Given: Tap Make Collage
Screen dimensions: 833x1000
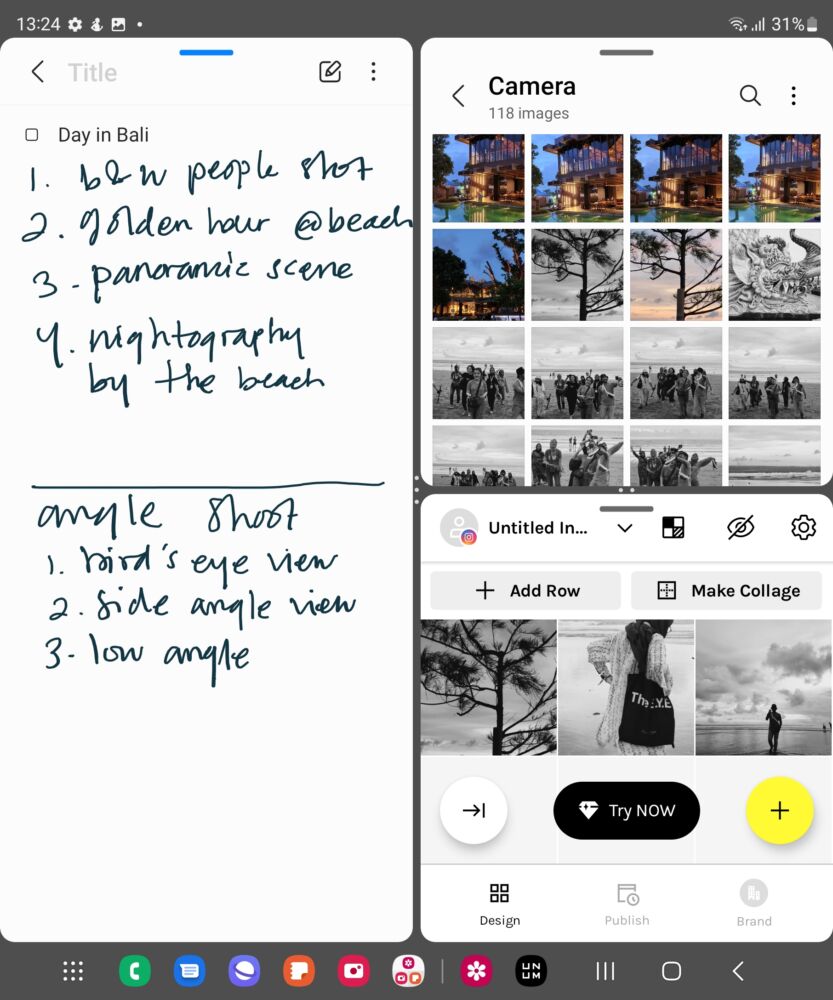Looking at the screenshot, I should pos(727,591).
